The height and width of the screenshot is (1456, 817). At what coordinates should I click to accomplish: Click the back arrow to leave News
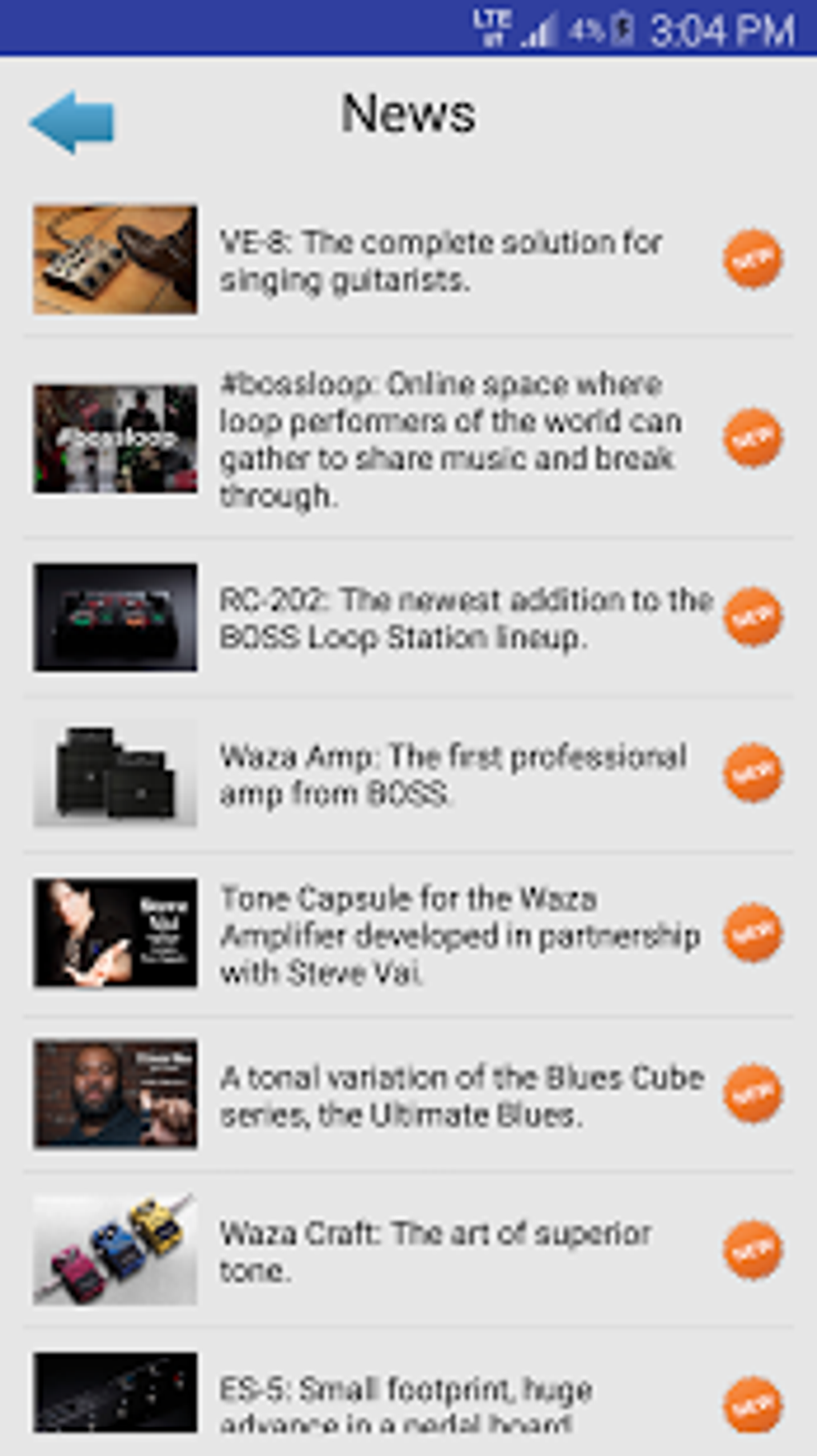click(72, 119)
